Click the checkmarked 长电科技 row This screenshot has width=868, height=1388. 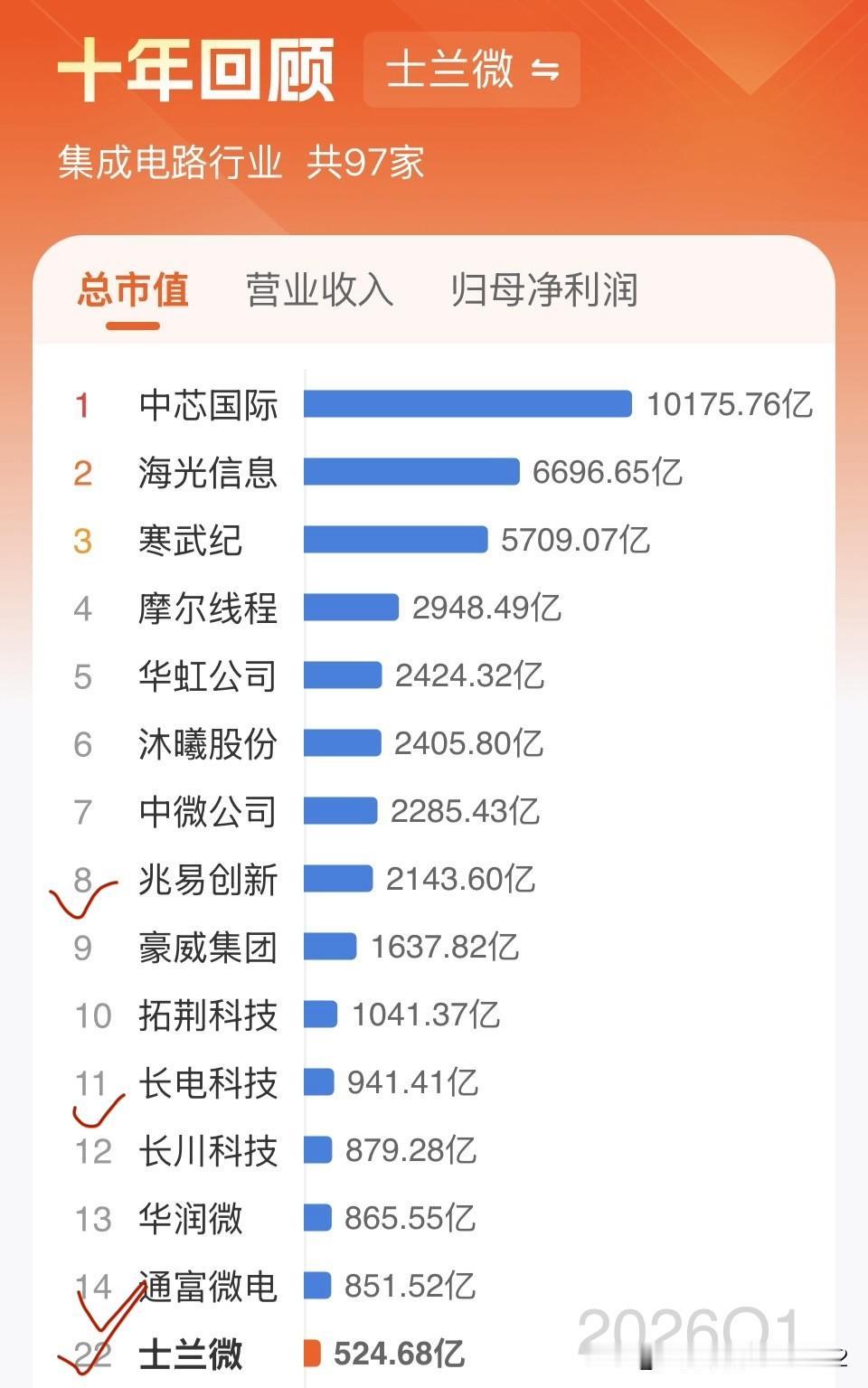[206, 1082]
